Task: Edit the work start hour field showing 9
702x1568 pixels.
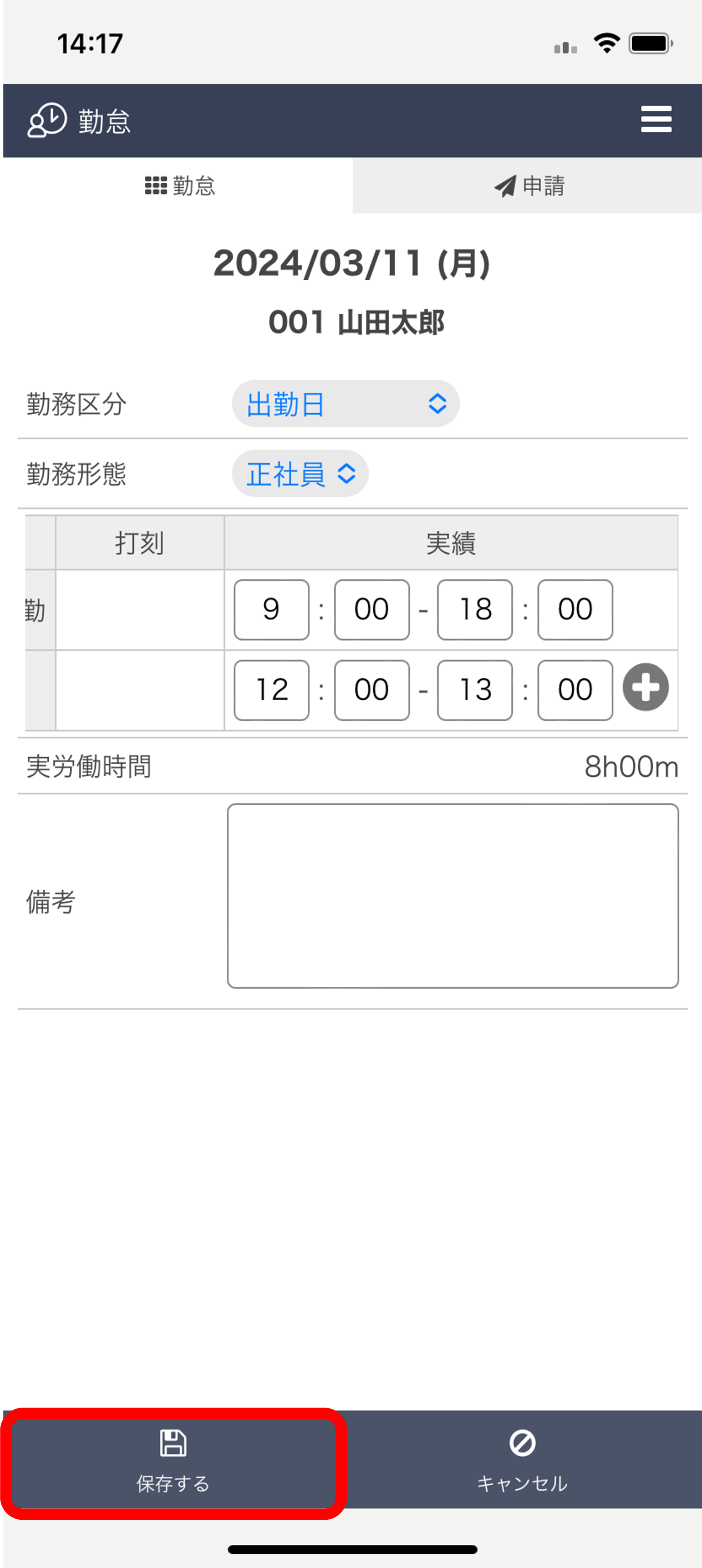Action: (x=271, y=609)
